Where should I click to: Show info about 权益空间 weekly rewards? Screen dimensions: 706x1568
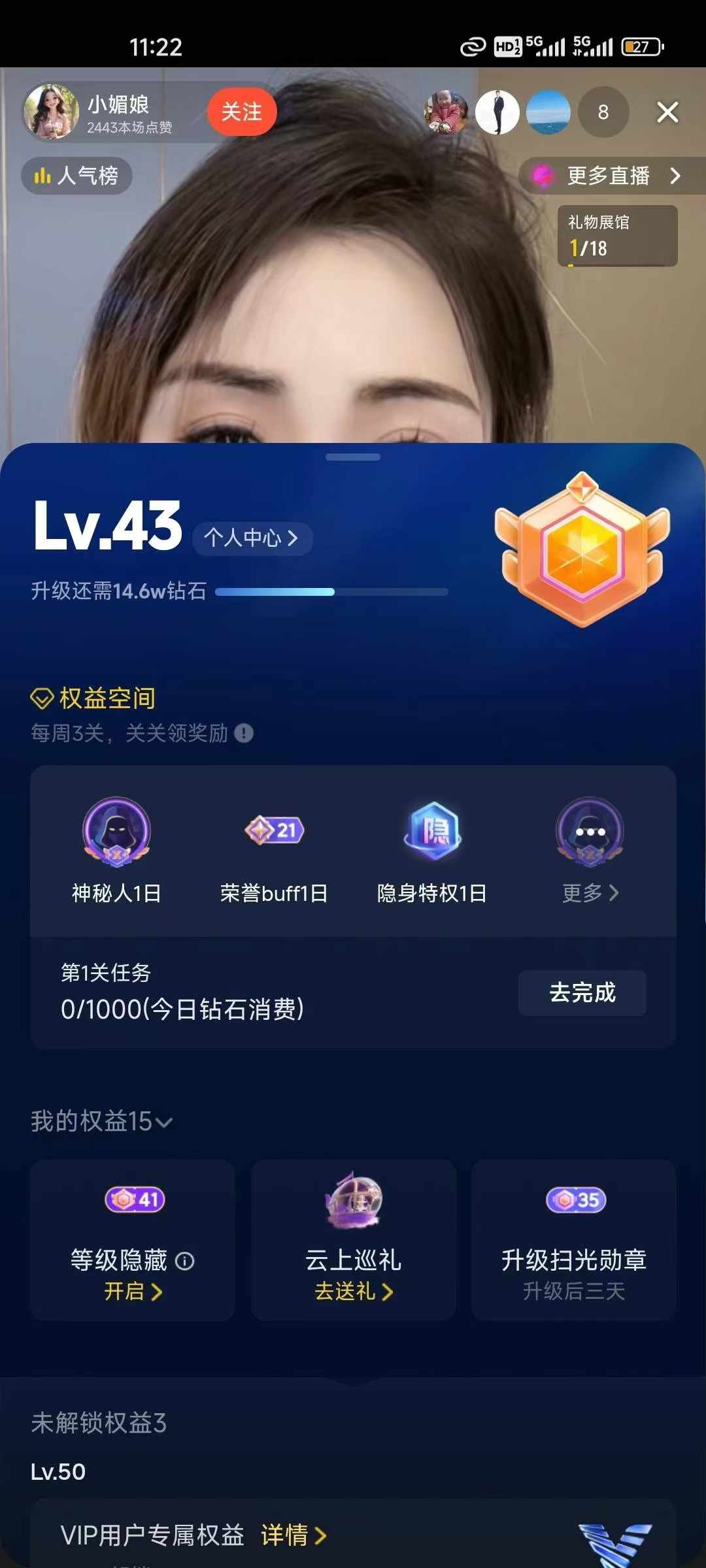pos(244,733)
